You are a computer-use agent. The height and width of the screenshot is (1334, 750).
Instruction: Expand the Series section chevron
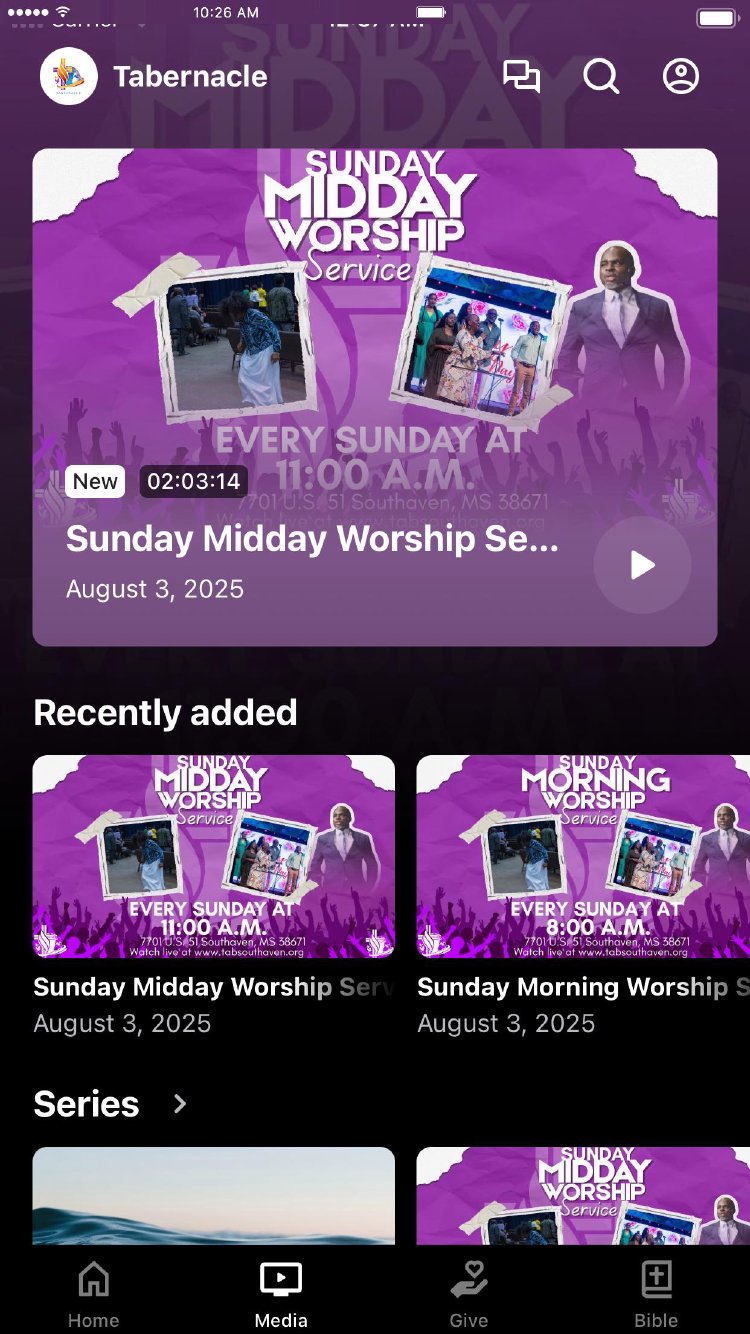coord(180,1104)
